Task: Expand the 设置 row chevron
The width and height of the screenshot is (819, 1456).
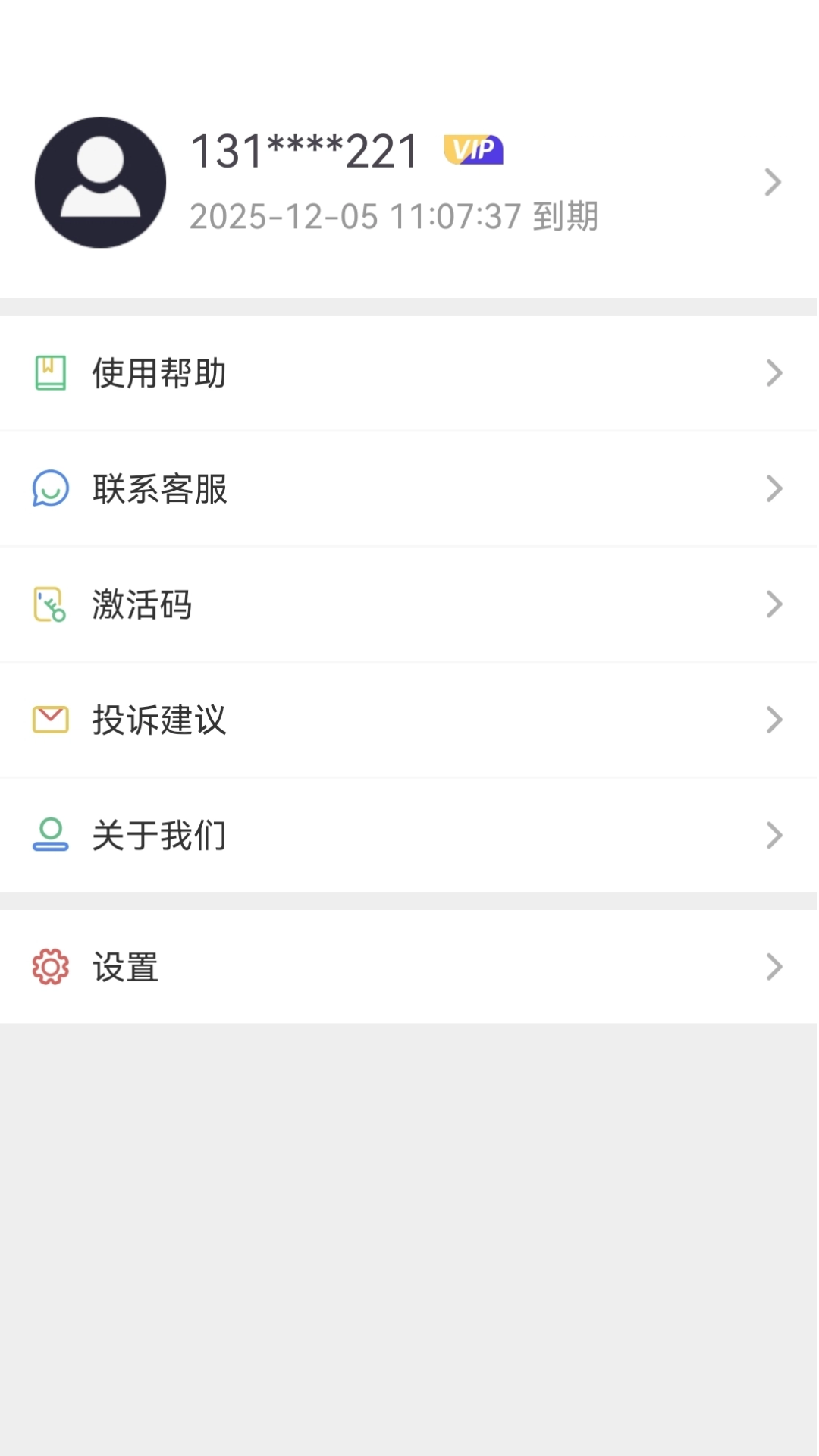Action: [773, 966]
